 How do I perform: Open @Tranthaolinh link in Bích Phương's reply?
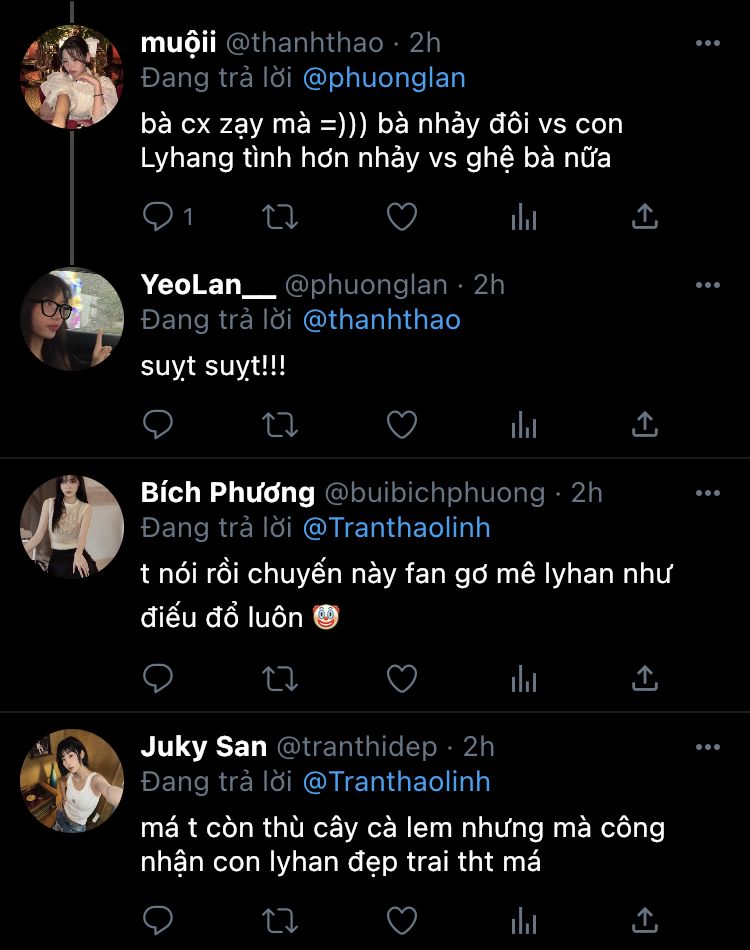click(396, 528)
